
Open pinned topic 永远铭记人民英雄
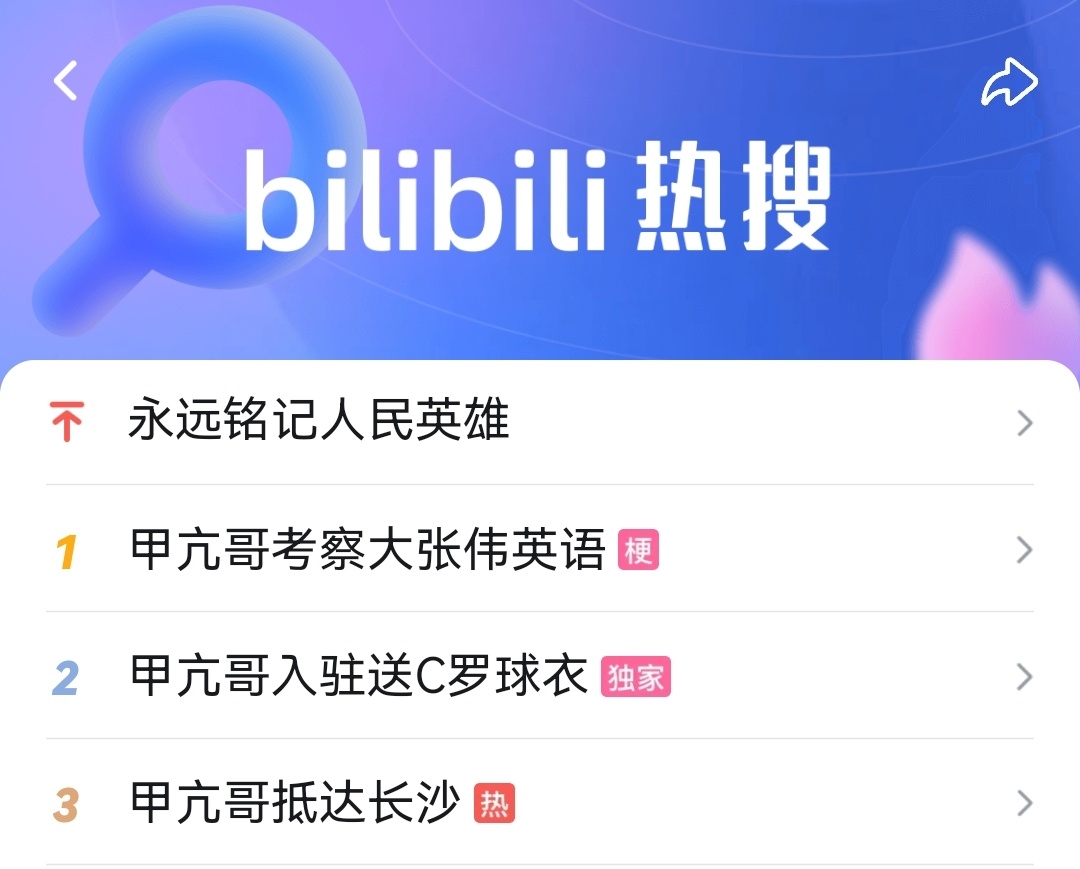click(320, 422)
